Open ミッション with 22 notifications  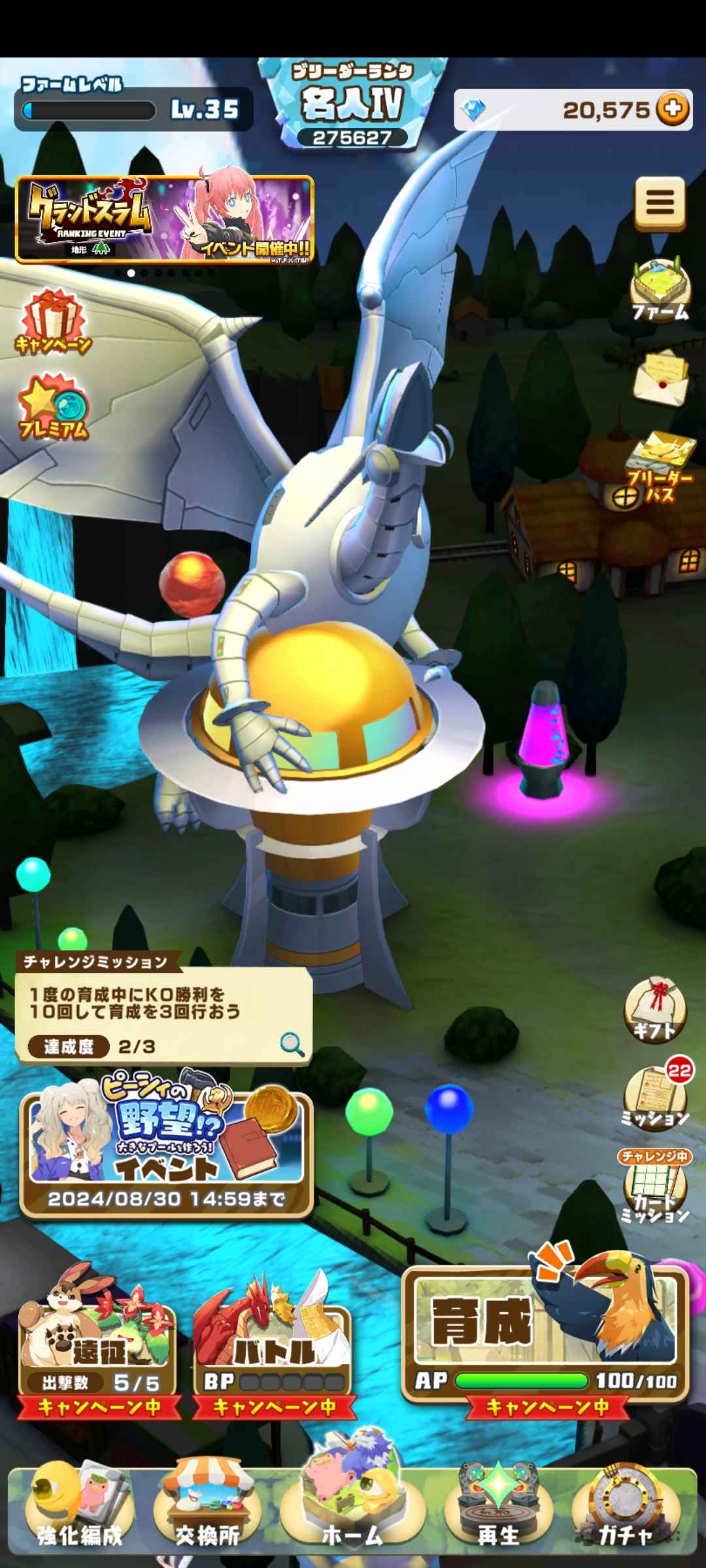pos(654,1098)
